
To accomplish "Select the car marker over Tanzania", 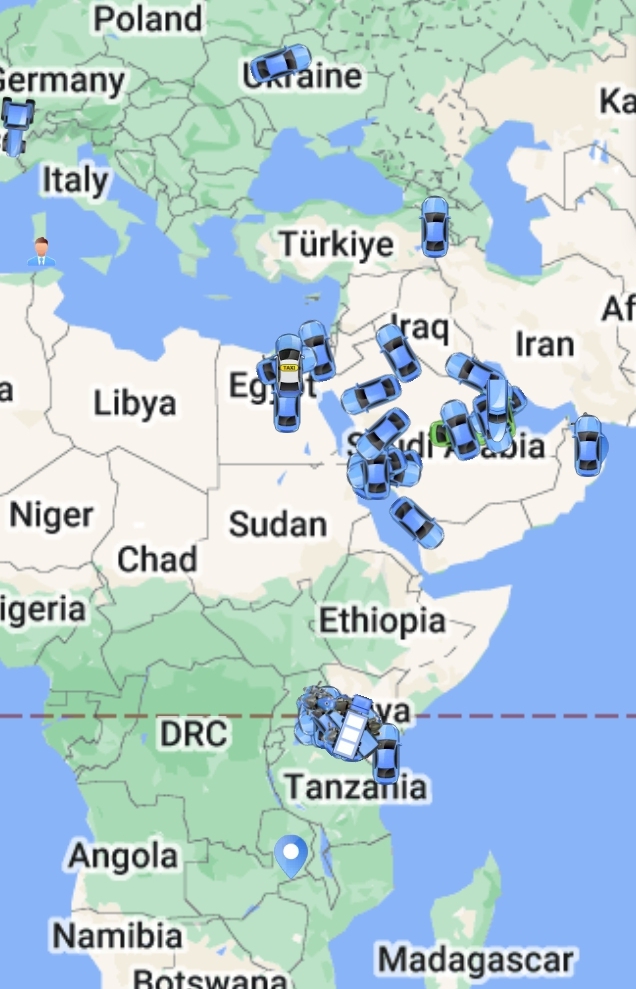I will [x=387, y=755].
